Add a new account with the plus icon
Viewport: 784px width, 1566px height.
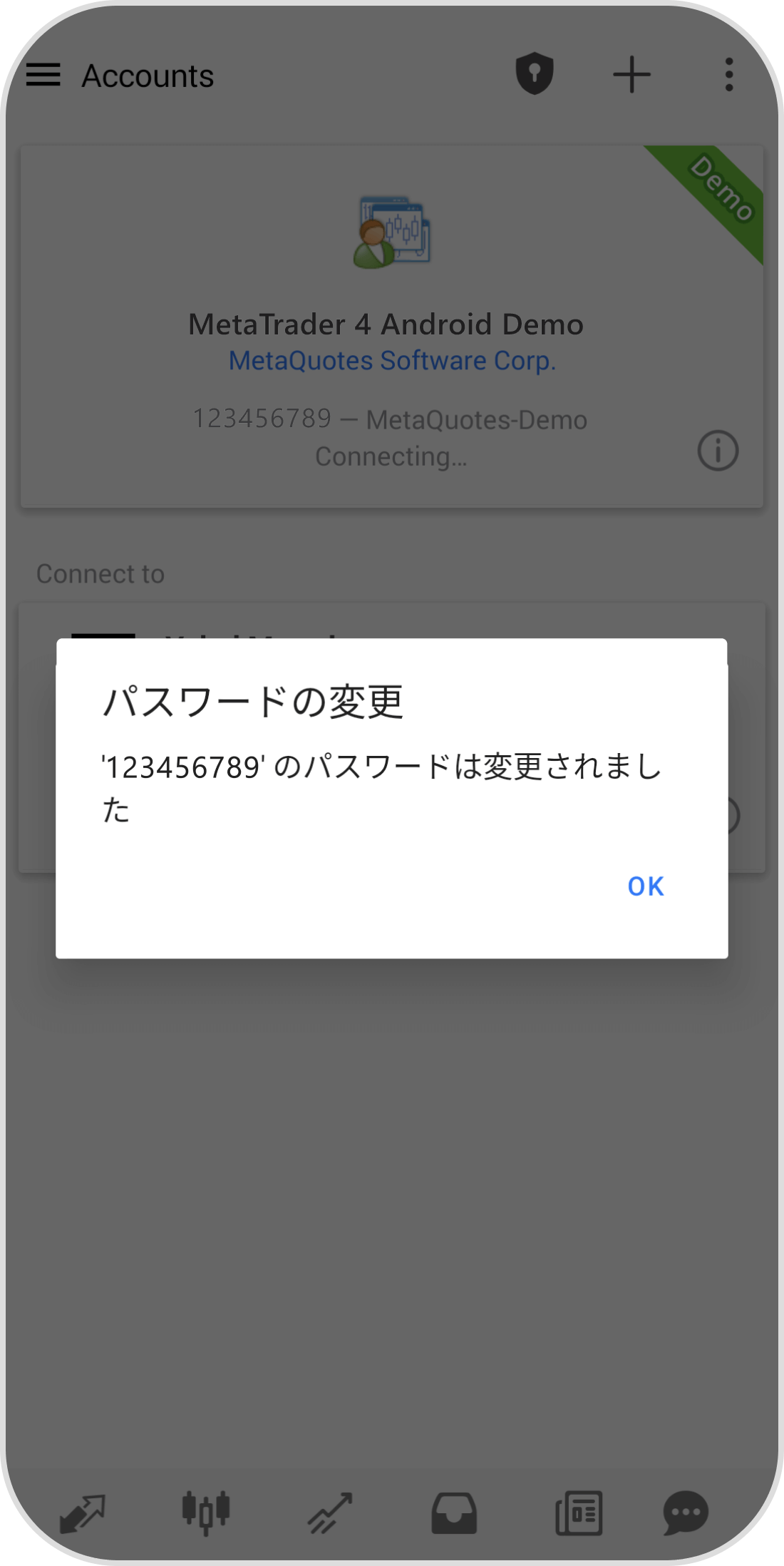pos(632,75)
